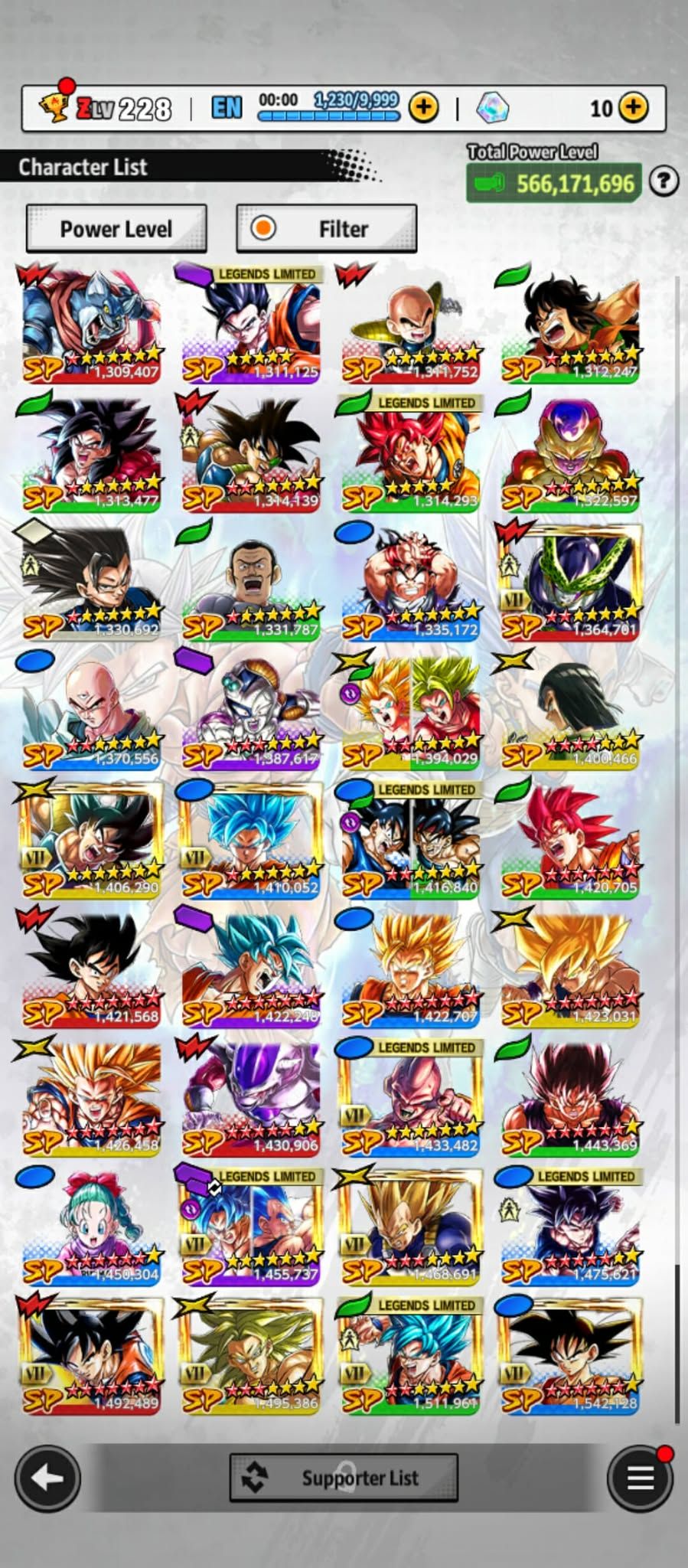Select top character with 1,542,128 power
The width and height of the screenshot is (688, 1568).
570,1355
